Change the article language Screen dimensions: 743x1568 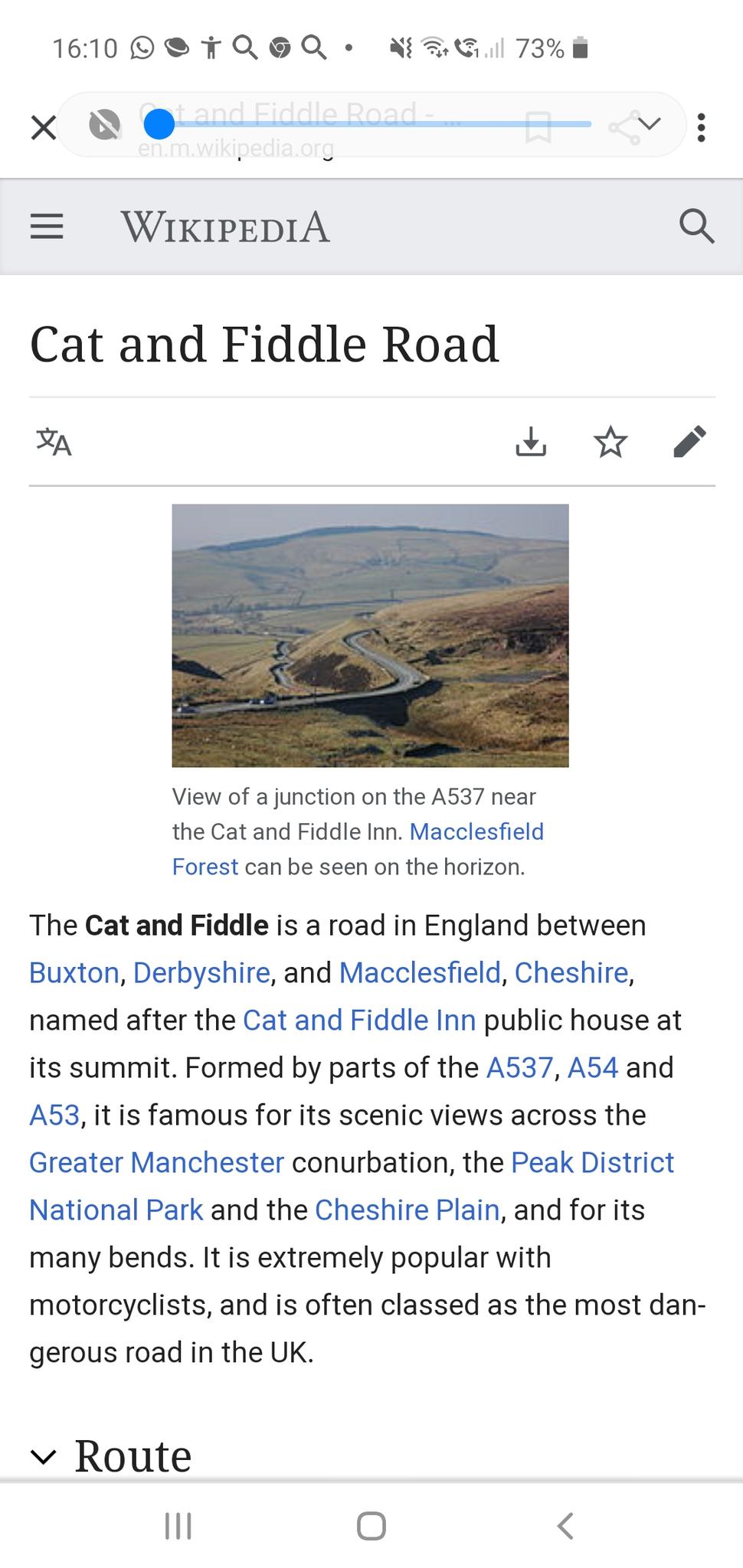54,442
